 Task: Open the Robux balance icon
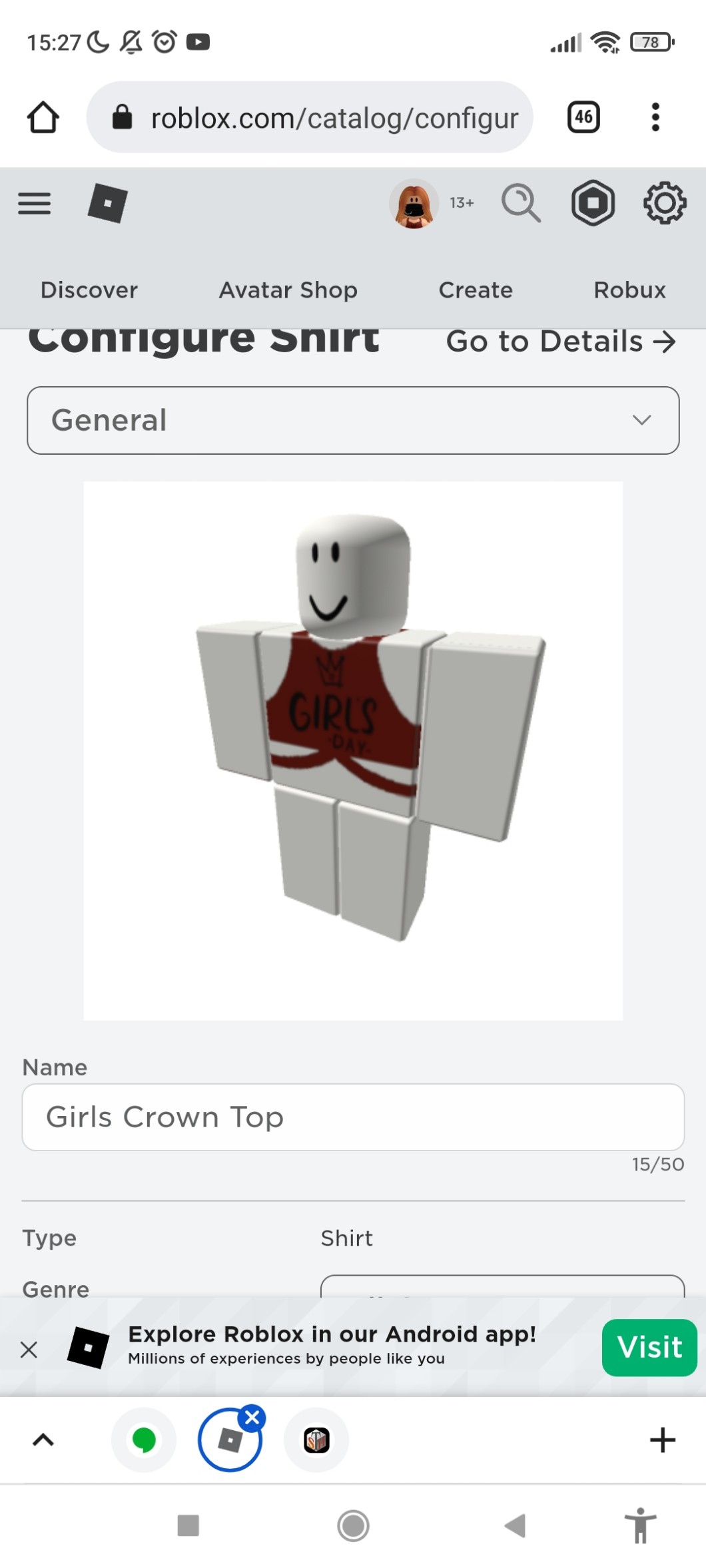[x=593, y=203]
